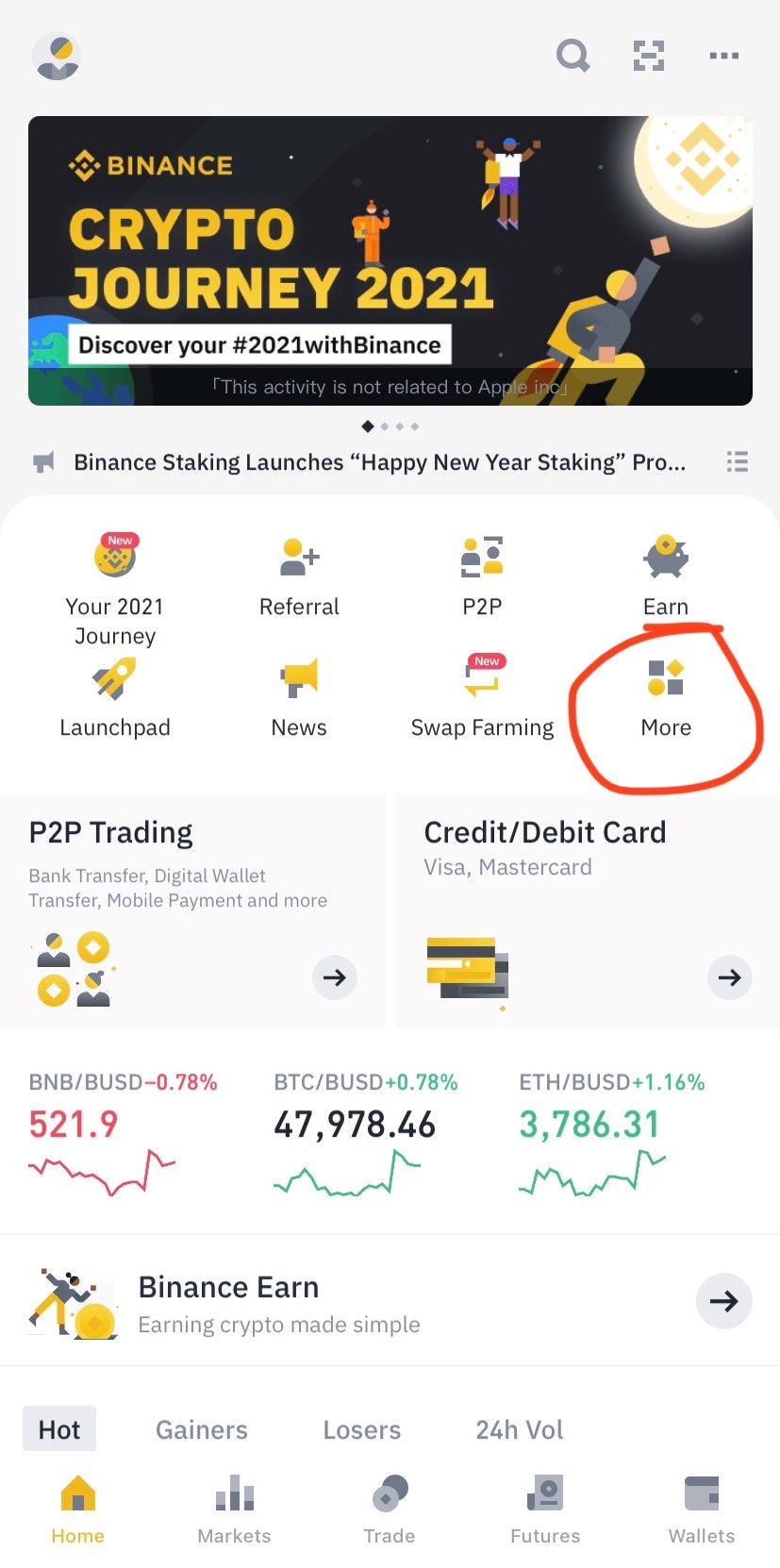The image size is (780, 1568).
Task: Tap More for additional services
Action: tap(666, 698)
